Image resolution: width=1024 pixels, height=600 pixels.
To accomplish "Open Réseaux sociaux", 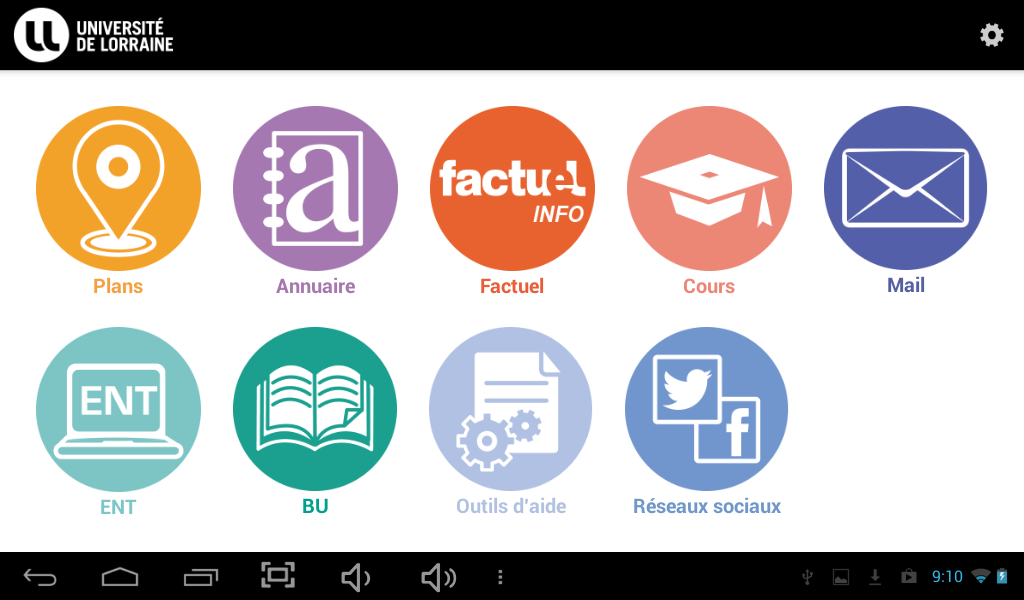I will tap(707, 410).
